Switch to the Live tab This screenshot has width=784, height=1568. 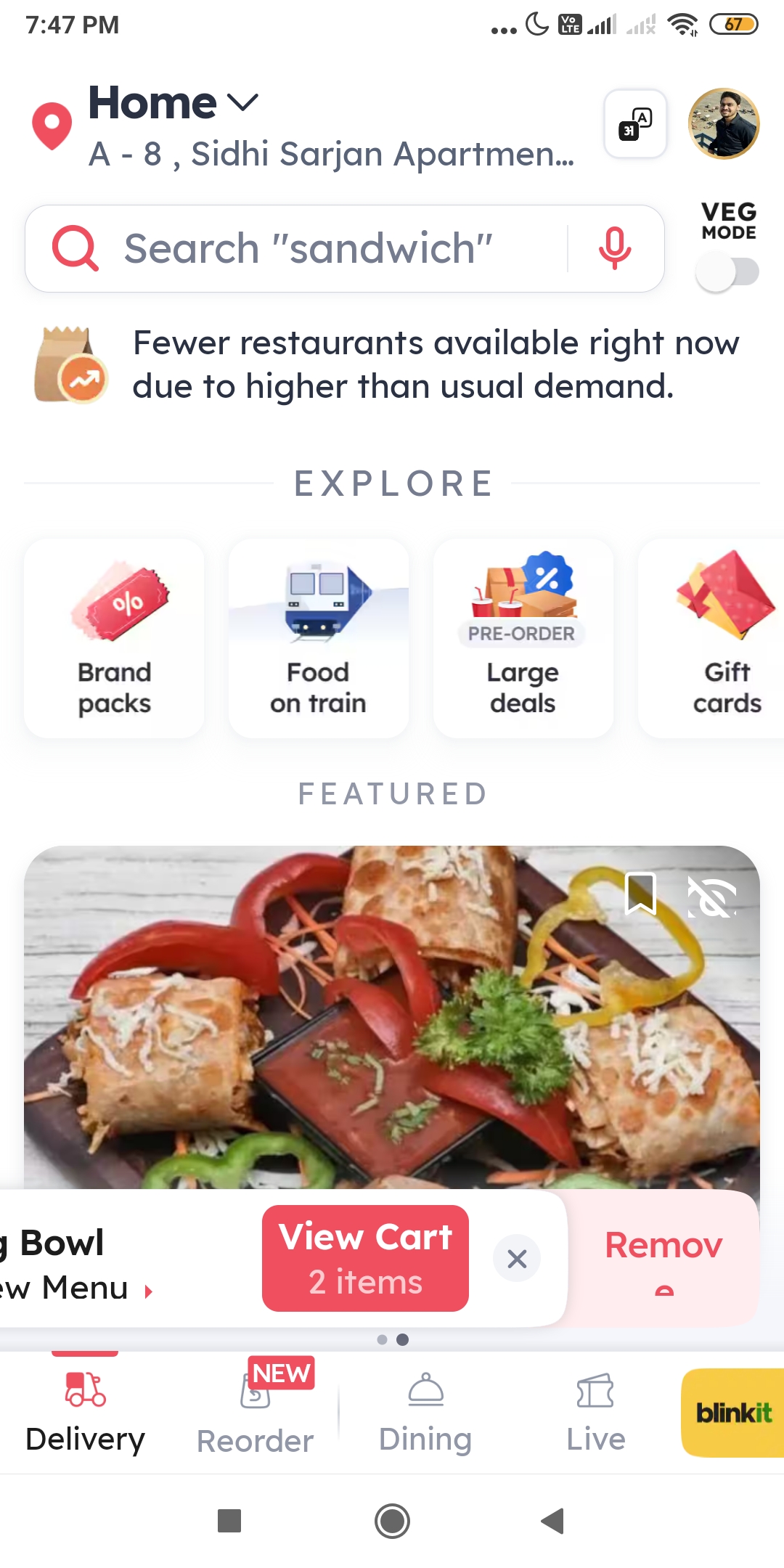point(596,1412)
